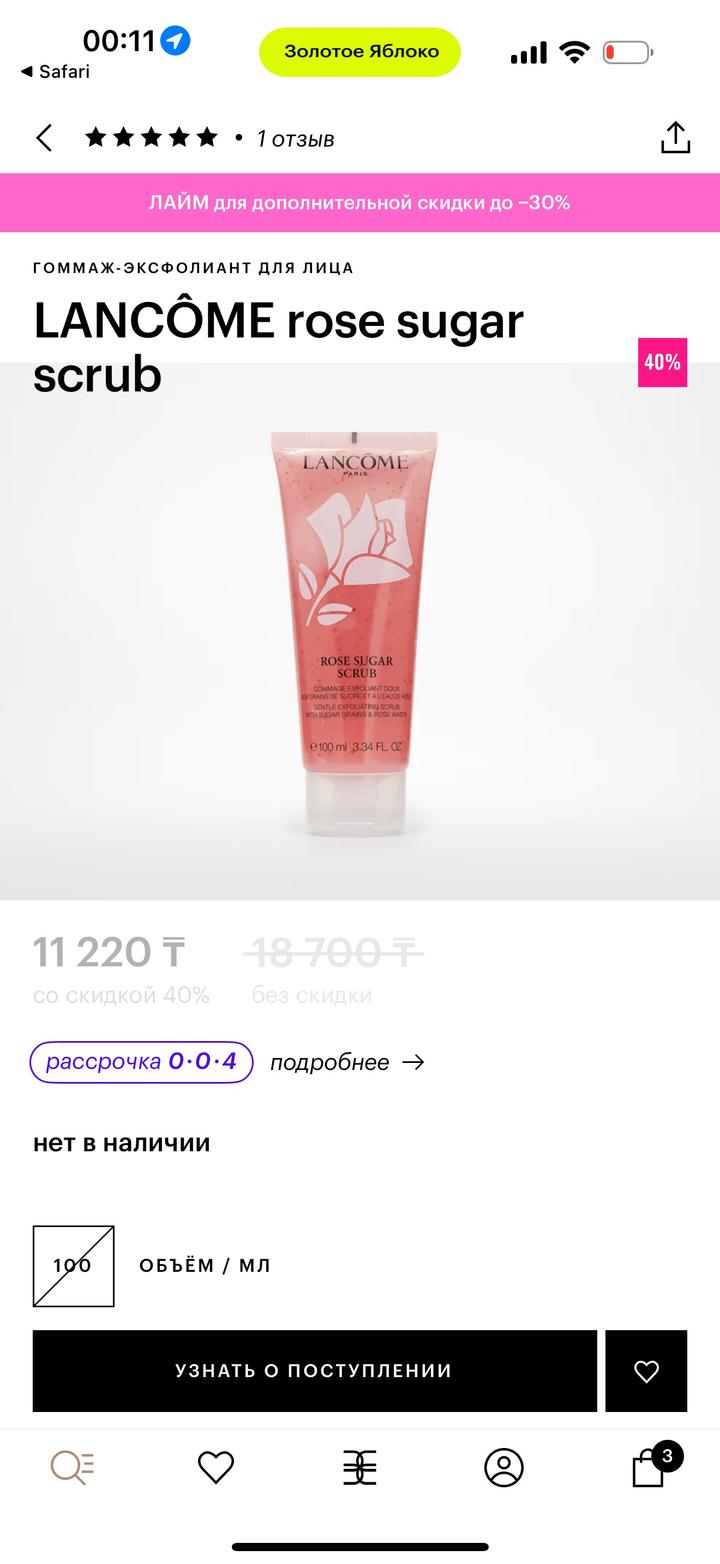This screenshot has width=720, height=1564.
Task: Go back using the top-left arrow
Action: pyautogui.click(x=44, y=138)
